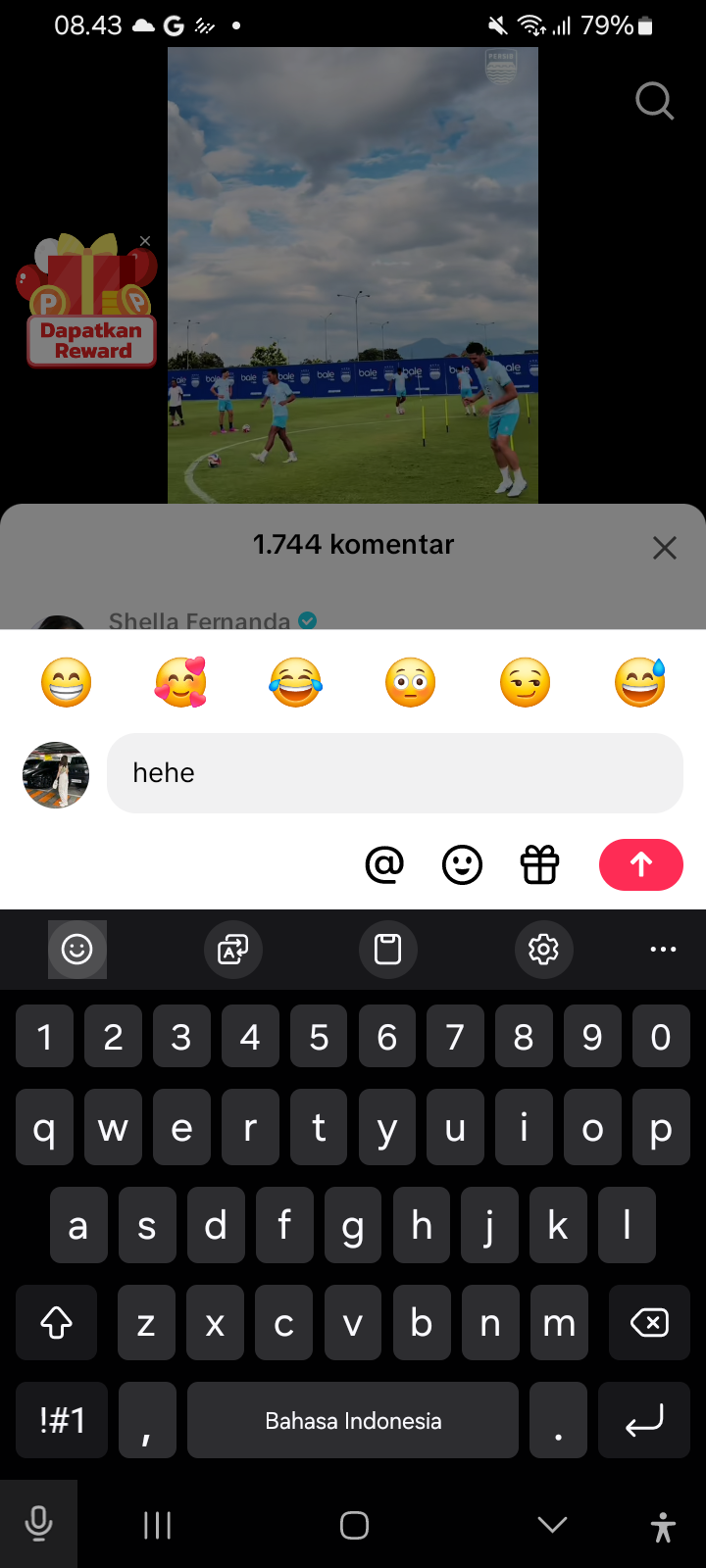The width and height of the screenshot is (706, 1568).
Task: Delete a character with backspace key
Action: tap(648, 1323)
